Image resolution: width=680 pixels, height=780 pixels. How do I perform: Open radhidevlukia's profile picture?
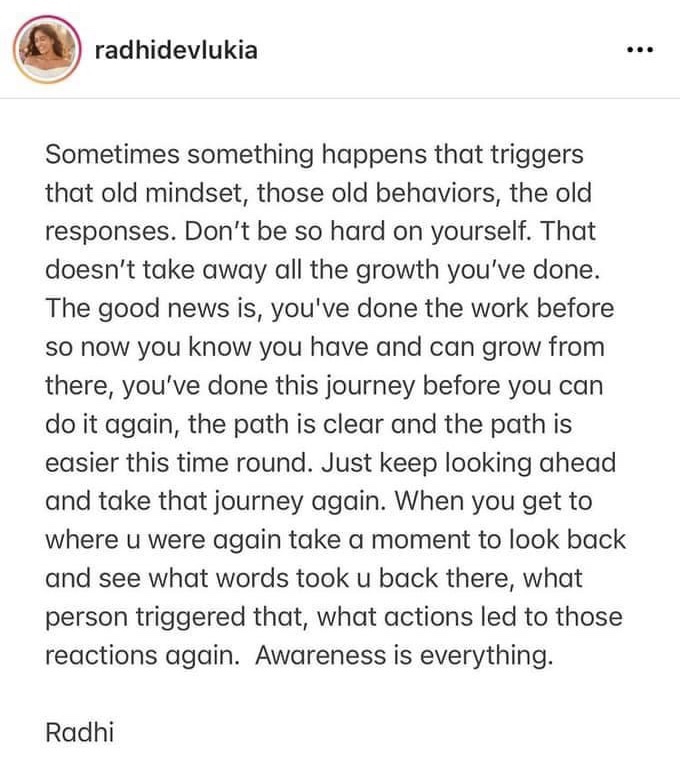pyautogui.click(x=47, y=49)
